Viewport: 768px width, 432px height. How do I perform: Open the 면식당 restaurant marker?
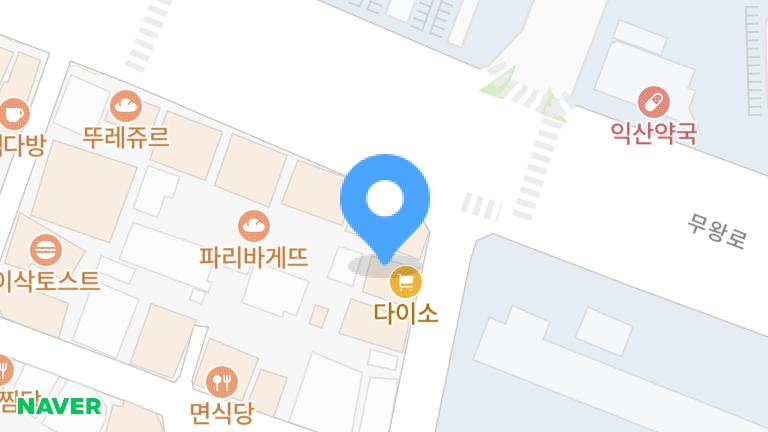(221, 381)
